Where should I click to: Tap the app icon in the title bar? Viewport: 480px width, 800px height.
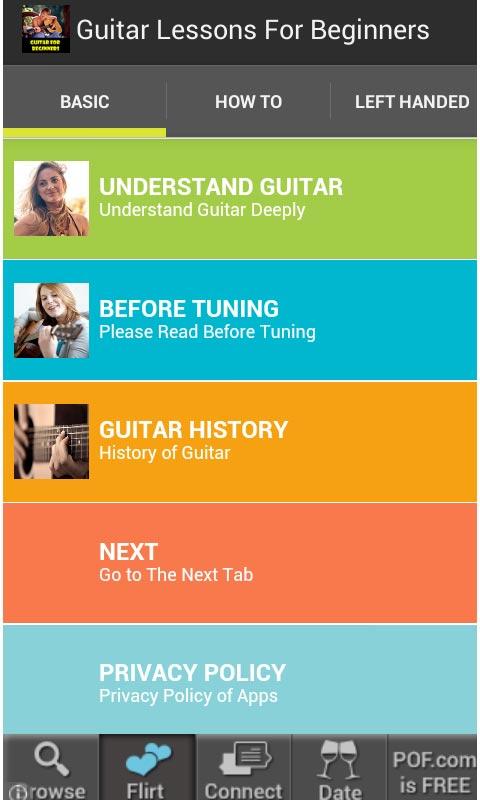pyautogui.click(x=46, y=30)
